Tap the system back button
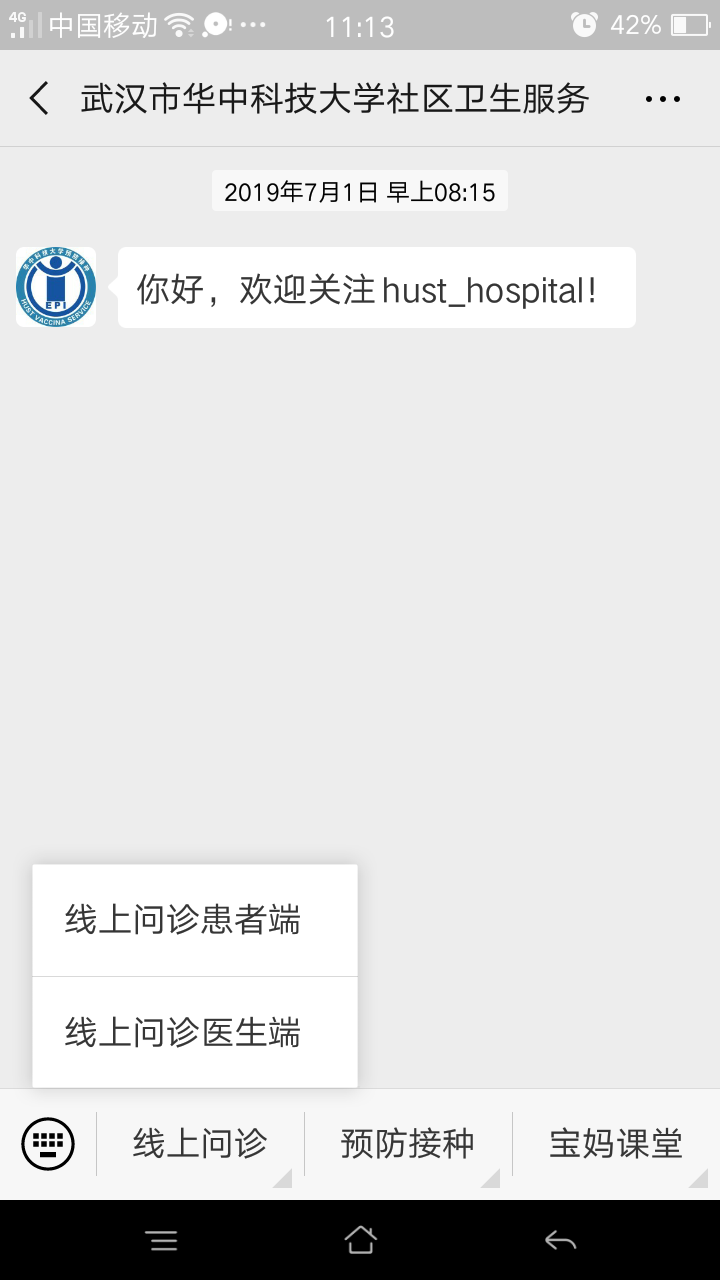The height and width of the screenshot is (1280, 720). (x=560, y=1241)
